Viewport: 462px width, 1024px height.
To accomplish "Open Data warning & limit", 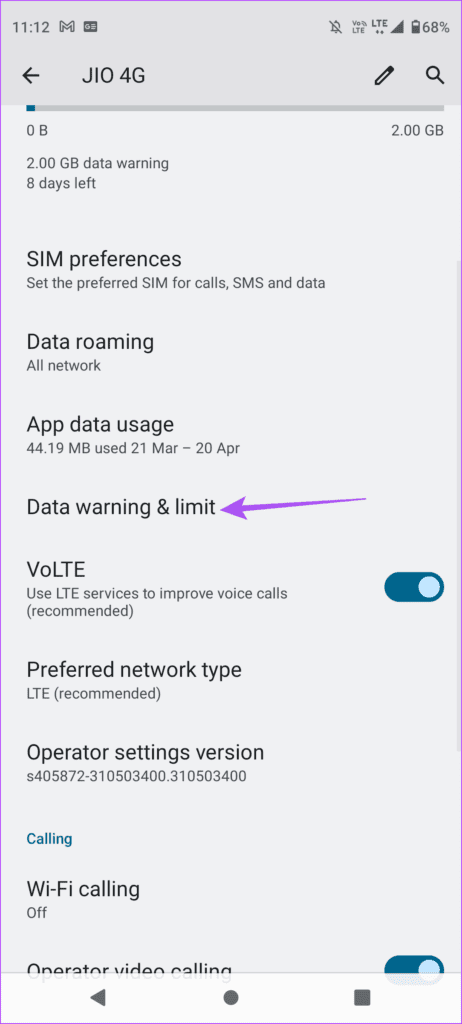I will (231, 507).
